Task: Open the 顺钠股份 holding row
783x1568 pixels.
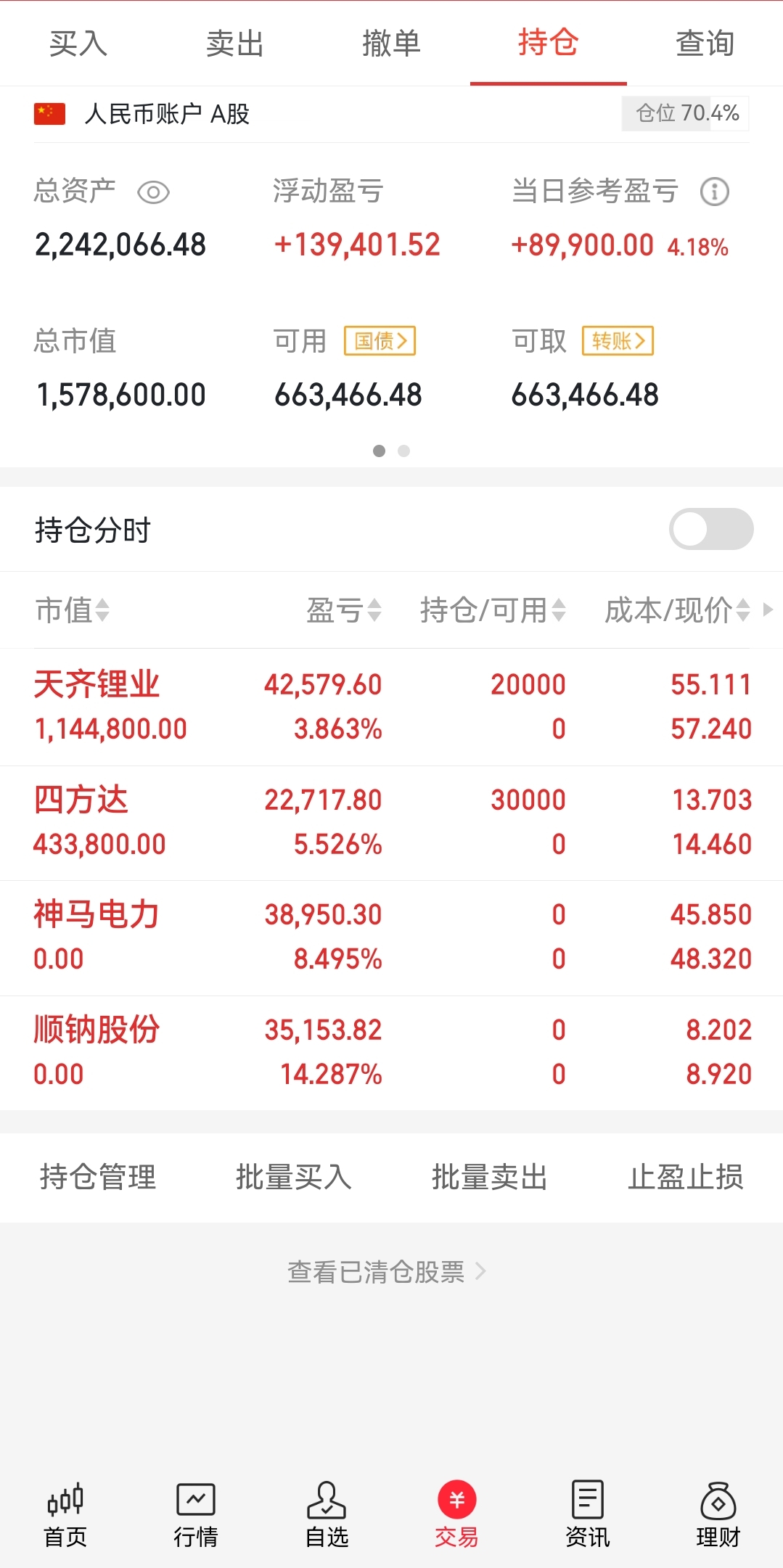Action: tap(392, 1053)
